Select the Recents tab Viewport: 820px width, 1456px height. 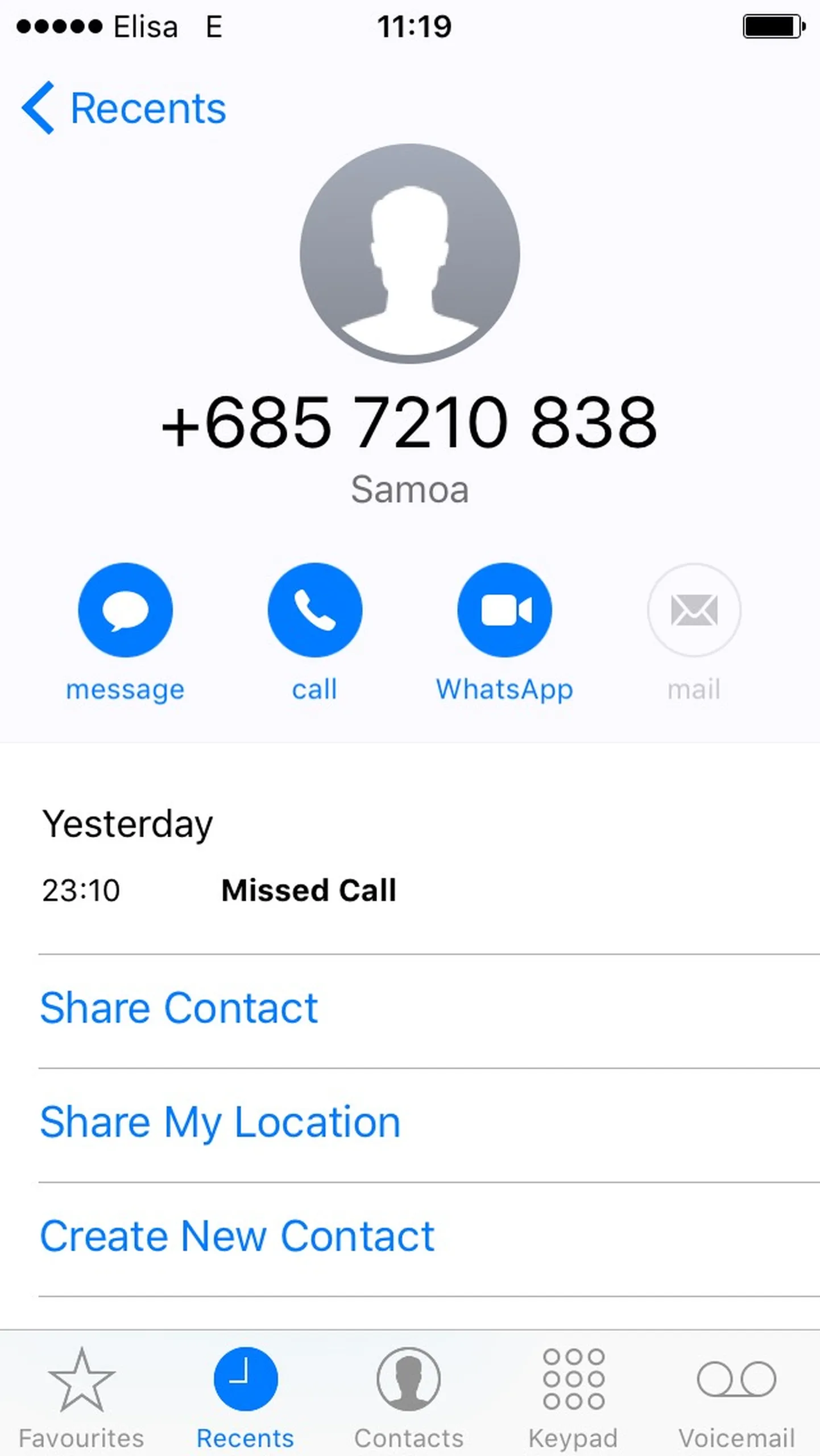click(246, 1393)
